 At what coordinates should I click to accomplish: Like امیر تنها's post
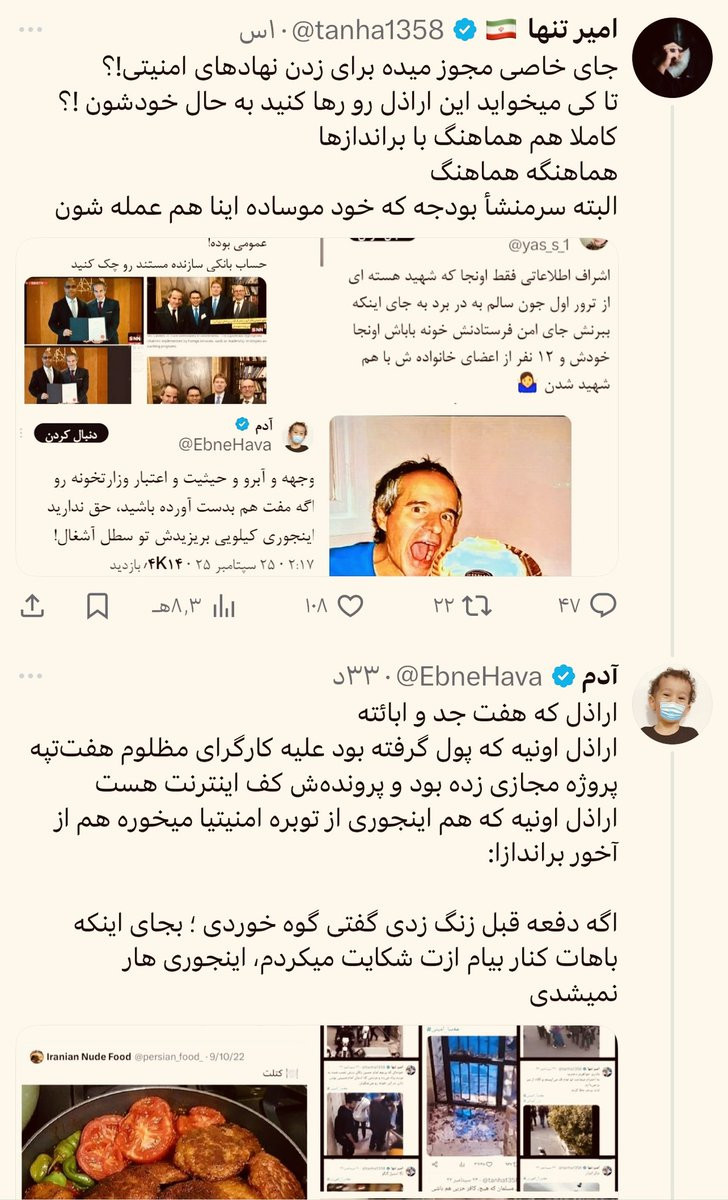[x=350, y=605]
